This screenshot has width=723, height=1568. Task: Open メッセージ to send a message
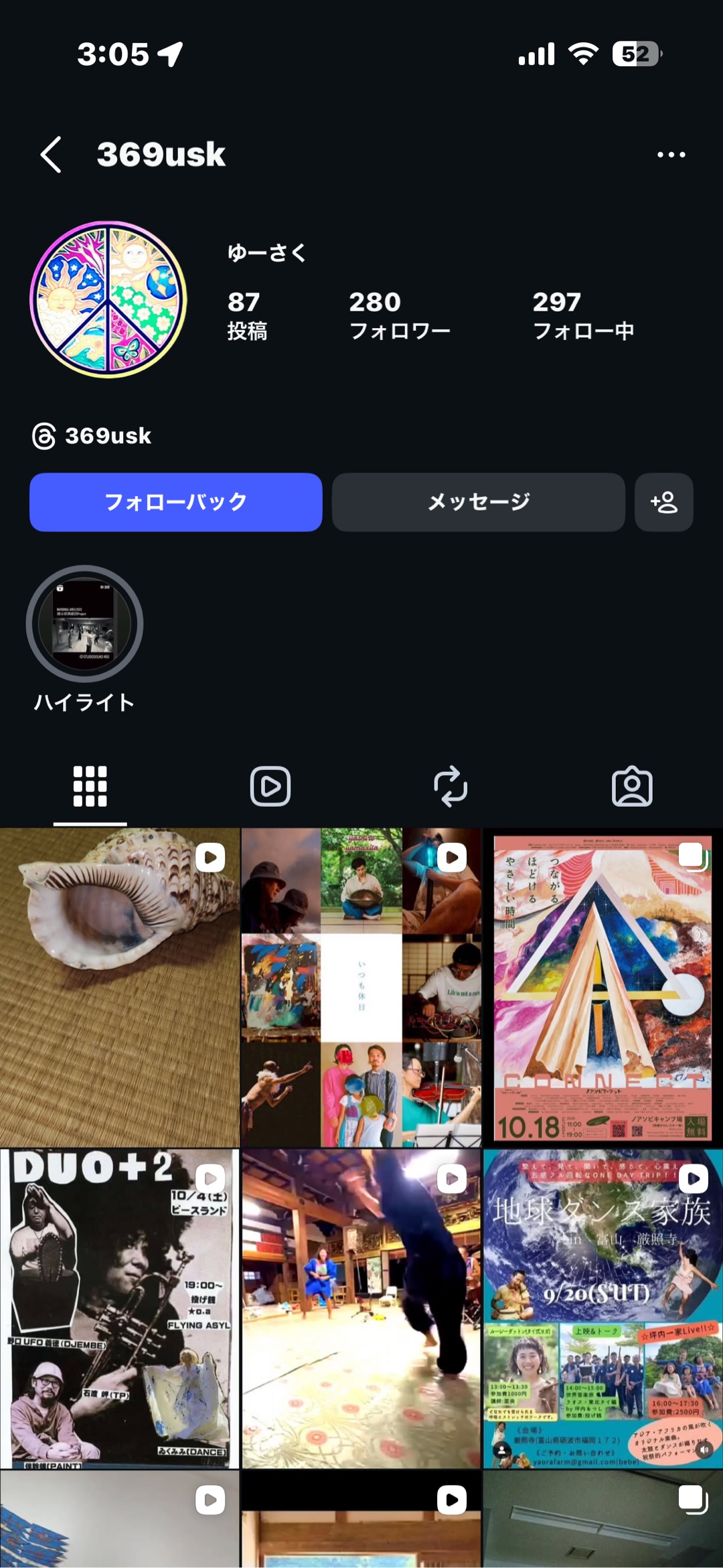478,502
